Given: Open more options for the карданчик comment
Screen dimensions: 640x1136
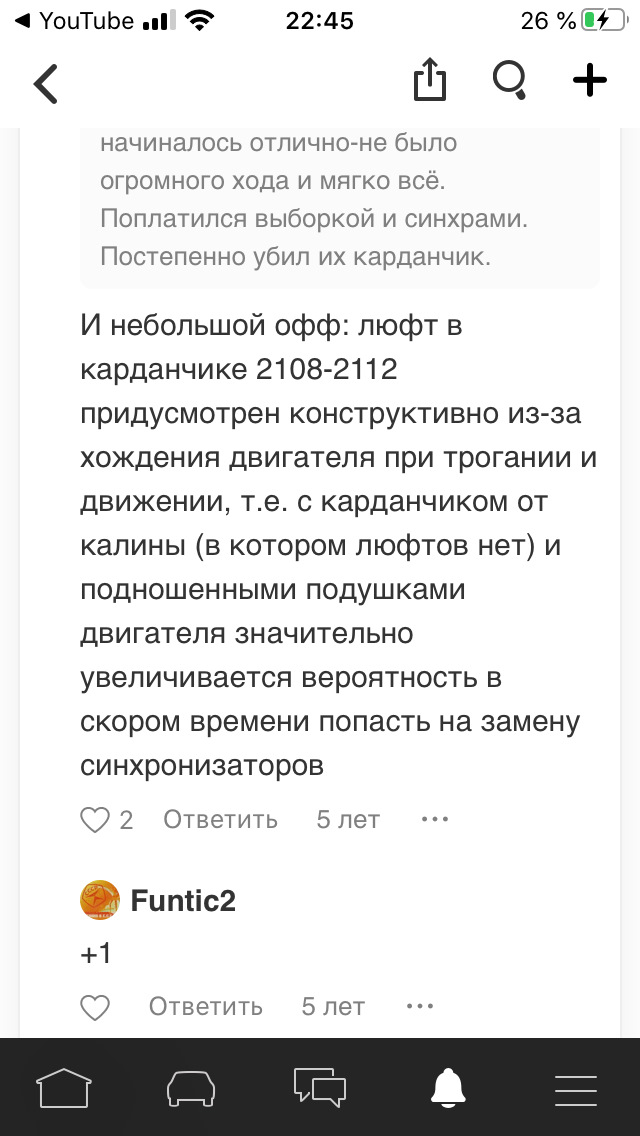Looking at the screenshot, I should [435, 819].
